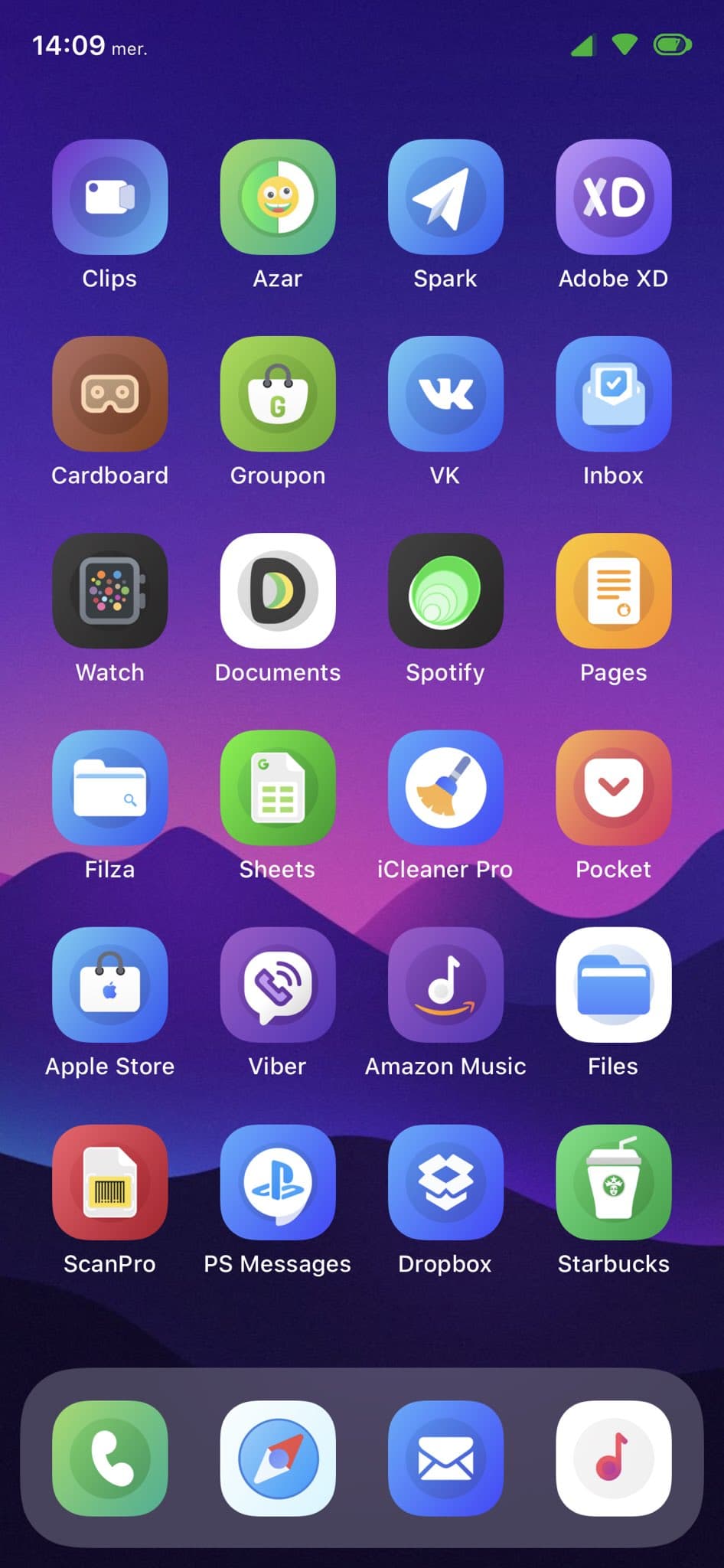Open the Pocket app

click(613, 787)
